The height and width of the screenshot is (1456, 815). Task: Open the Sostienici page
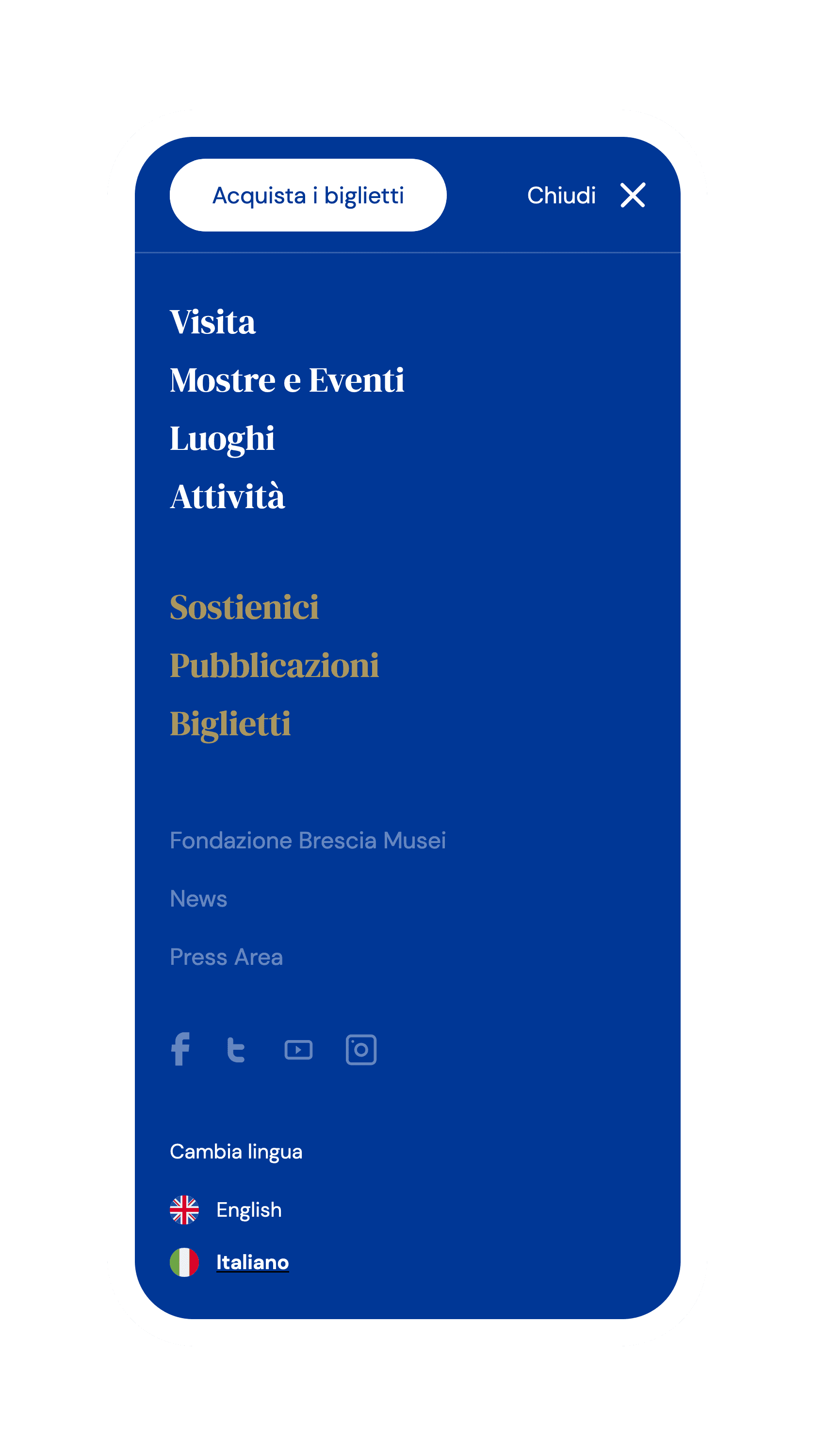click(244, 608)
